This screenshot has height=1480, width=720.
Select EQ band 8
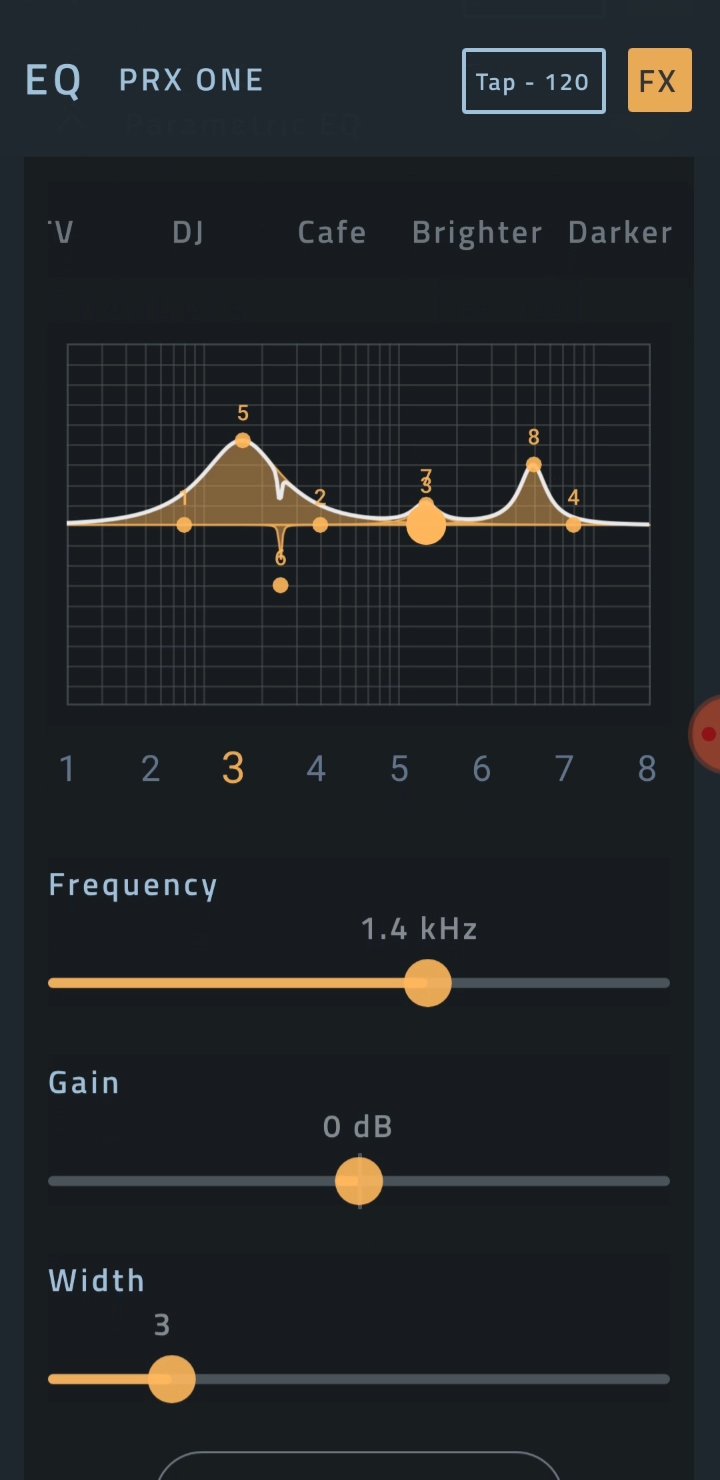coord(647,769)
